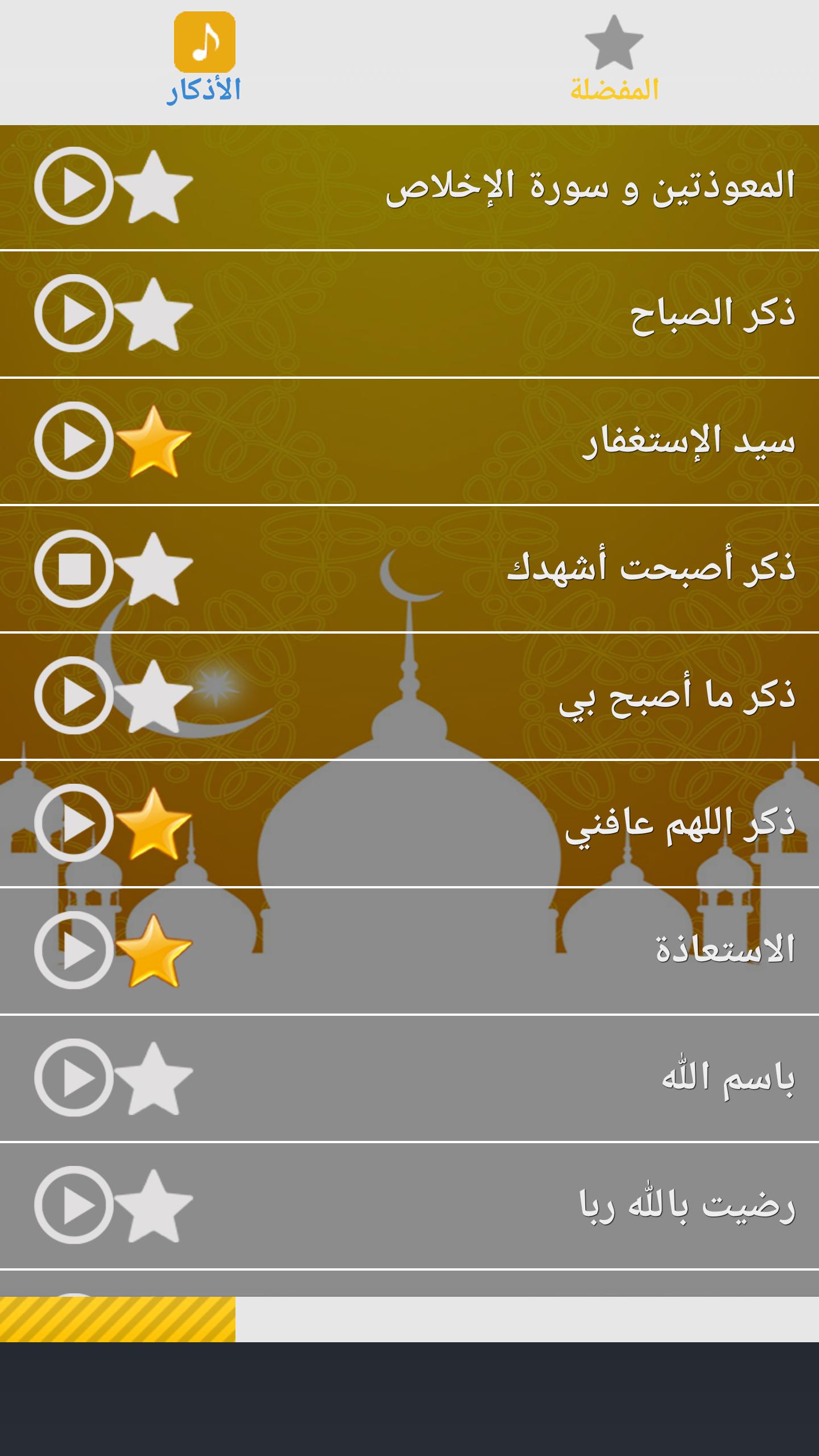The height and width of the screenshot is (1456, 819).
Task: Play ذكر ما أصبح بي
Action: coord(74,696)
